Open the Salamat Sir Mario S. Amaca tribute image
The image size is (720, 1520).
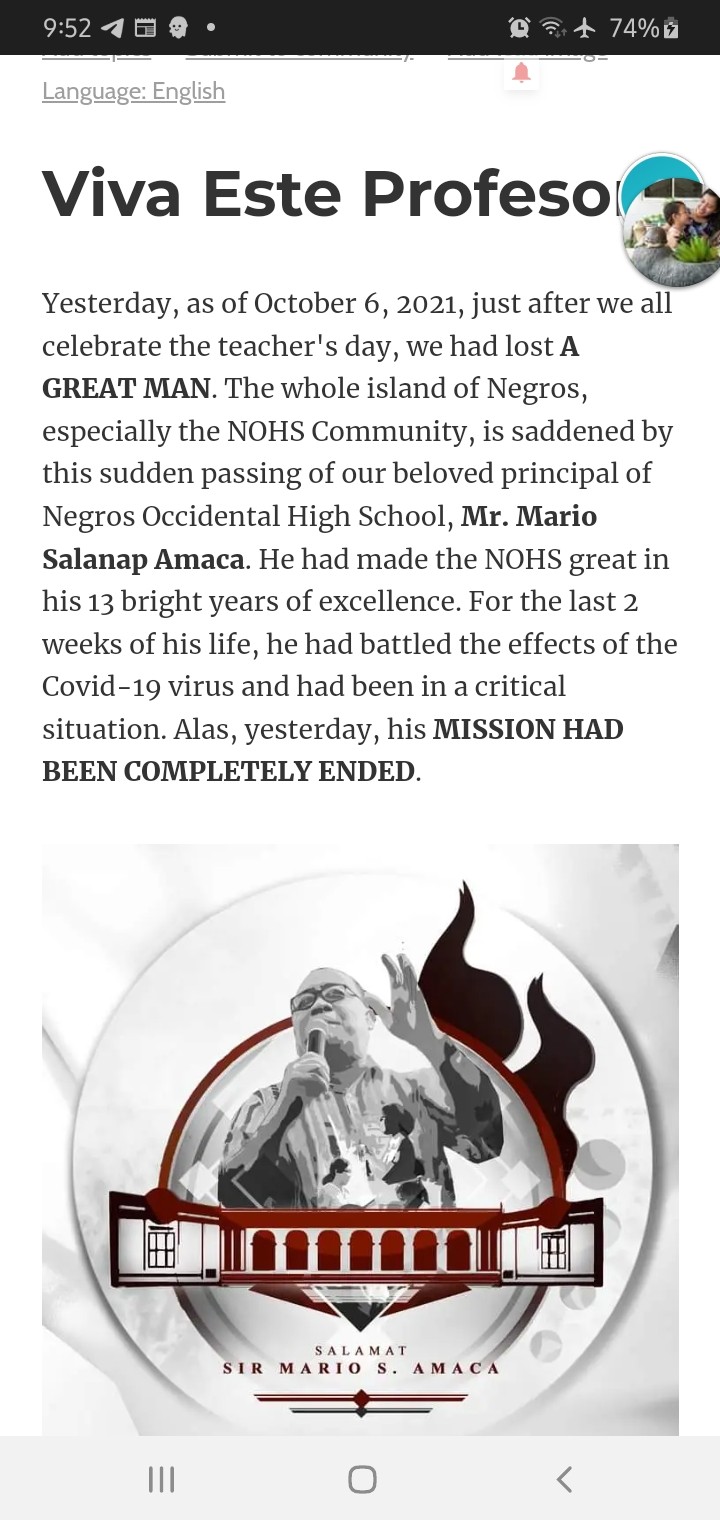[x=360, y=1140]
